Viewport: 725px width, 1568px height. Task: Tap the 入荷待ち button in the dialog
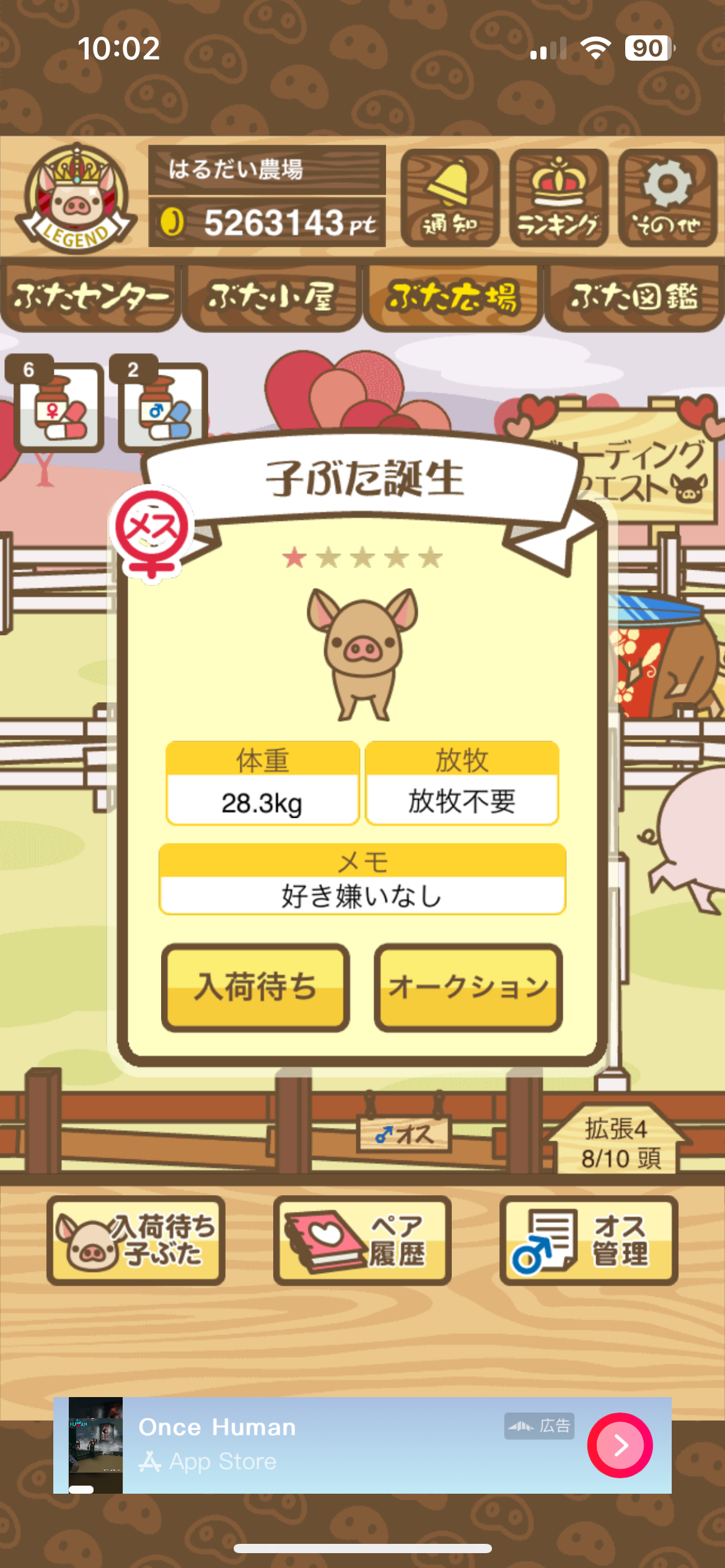coord(255,987)
